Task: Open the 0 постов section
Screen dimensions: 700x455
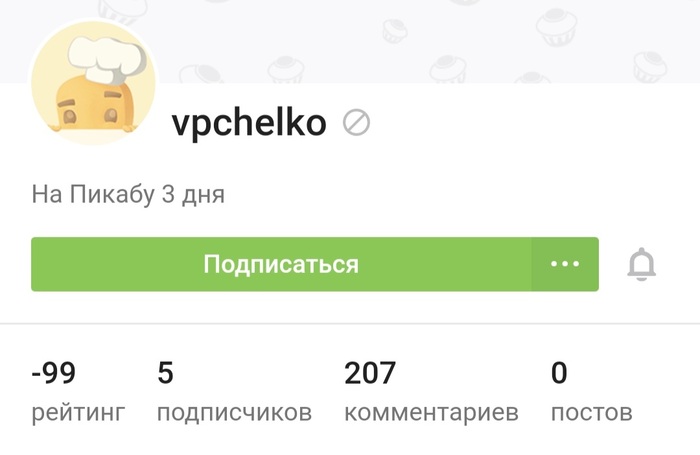Action: coord(591,392)
